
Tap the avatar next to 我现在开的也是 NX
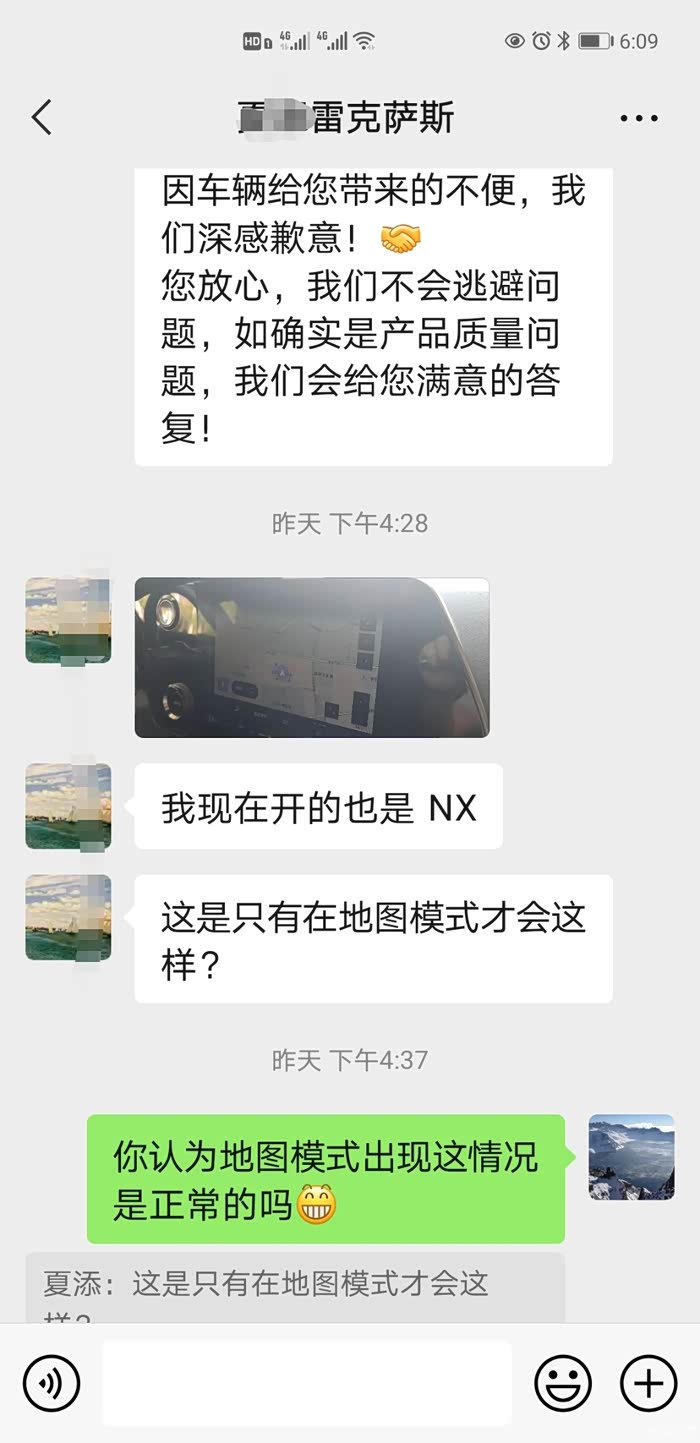tap(68, 806)
